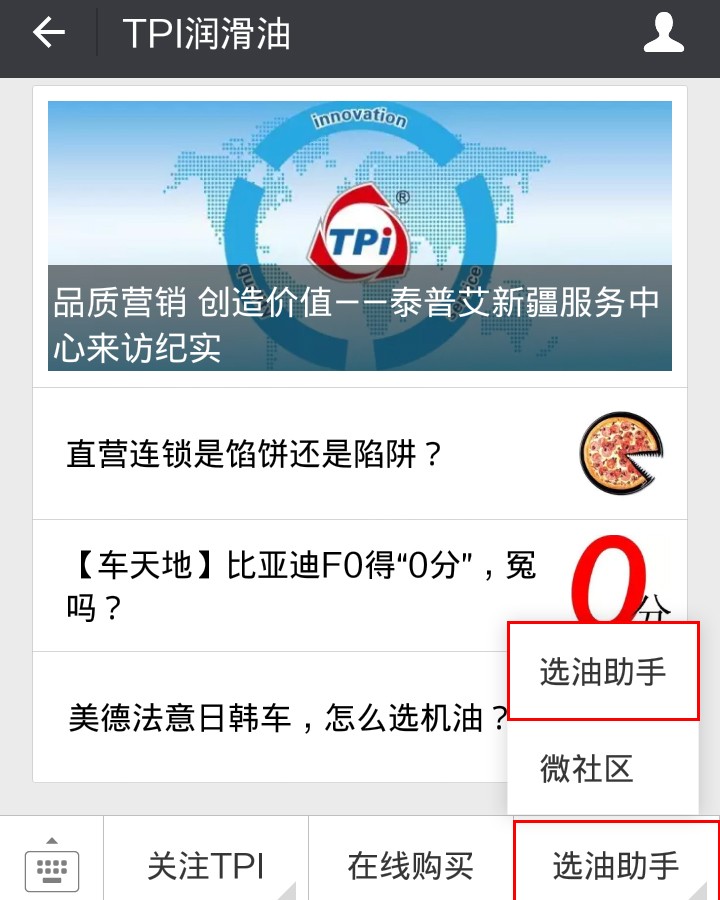Open the 品质营销 创造价值 featured article

(x=359, y=236)
